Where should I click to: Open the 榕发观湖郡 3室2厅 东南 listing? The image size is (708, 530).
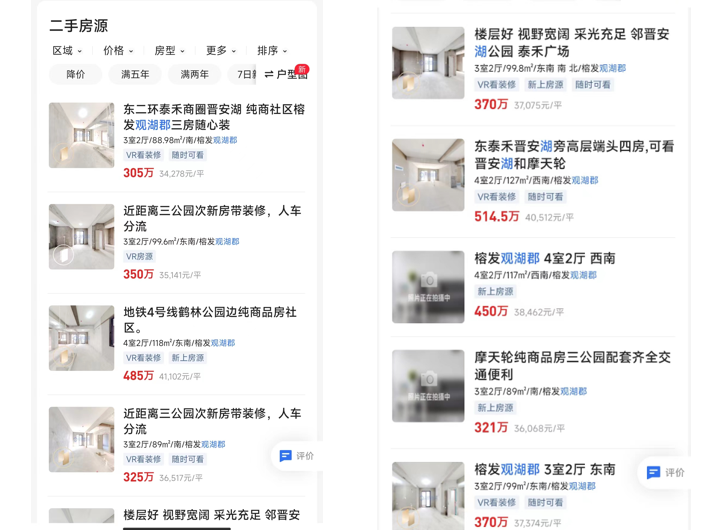pyautogui.click(x=533, y=495)
